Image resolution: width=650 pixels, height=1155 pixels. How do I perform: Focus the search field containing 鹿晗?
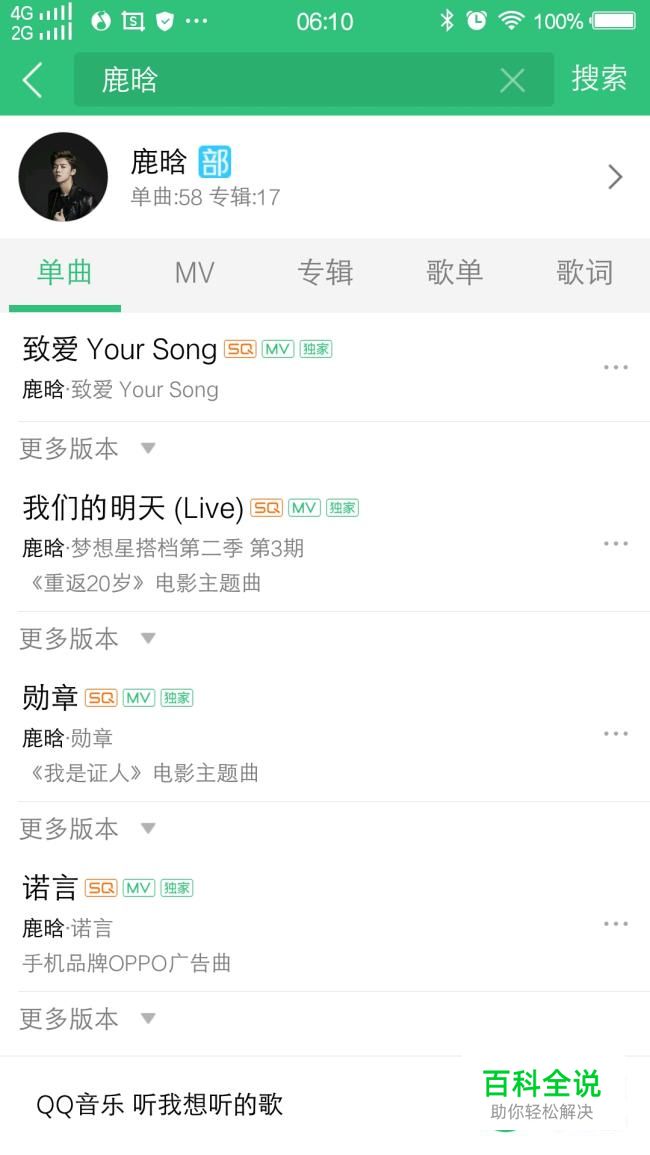pyautogui.click(x=290, y=80)
